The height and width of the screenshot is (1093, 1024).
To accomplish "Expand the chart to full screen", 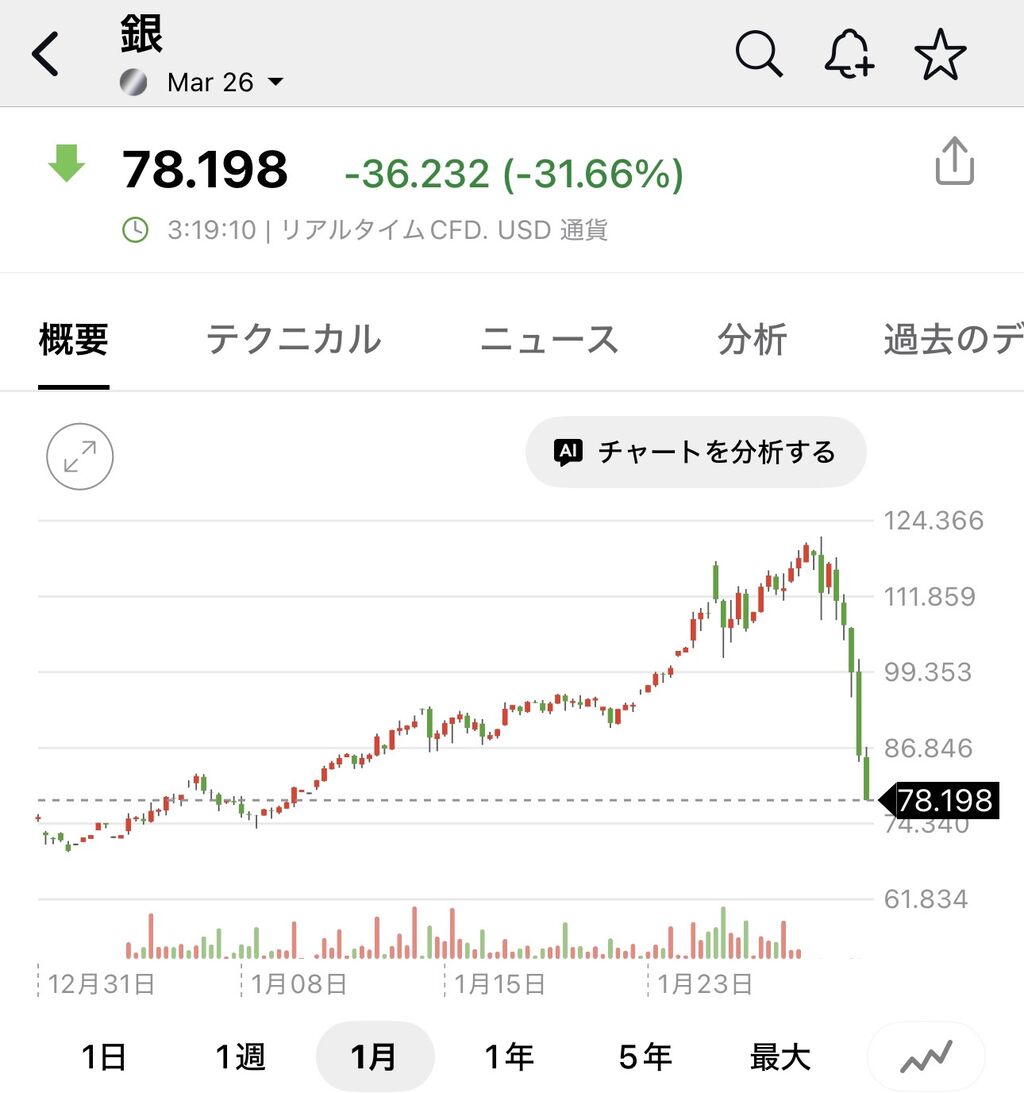I will (x=80, y=458).
